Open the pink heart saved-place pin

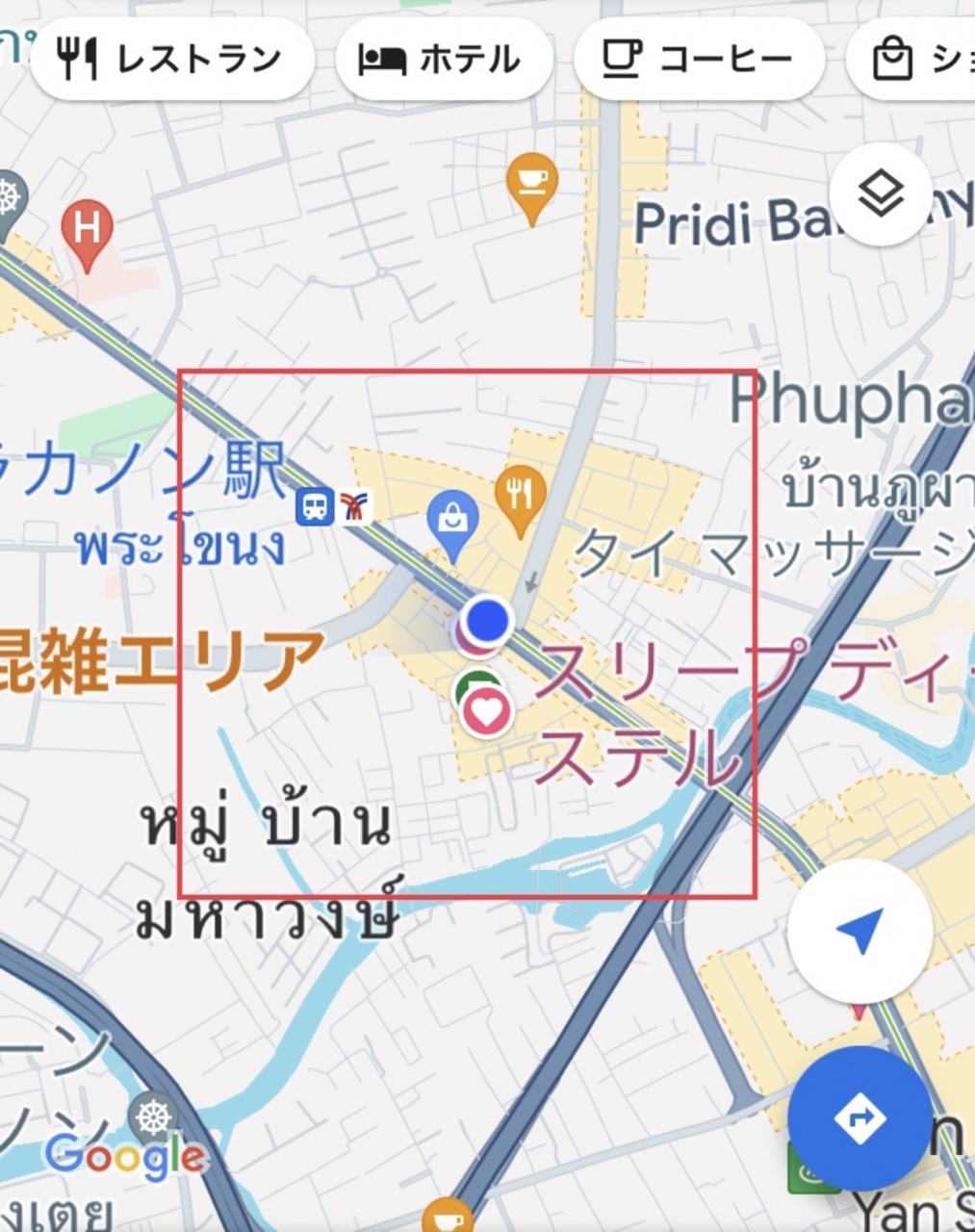[489, 712]
